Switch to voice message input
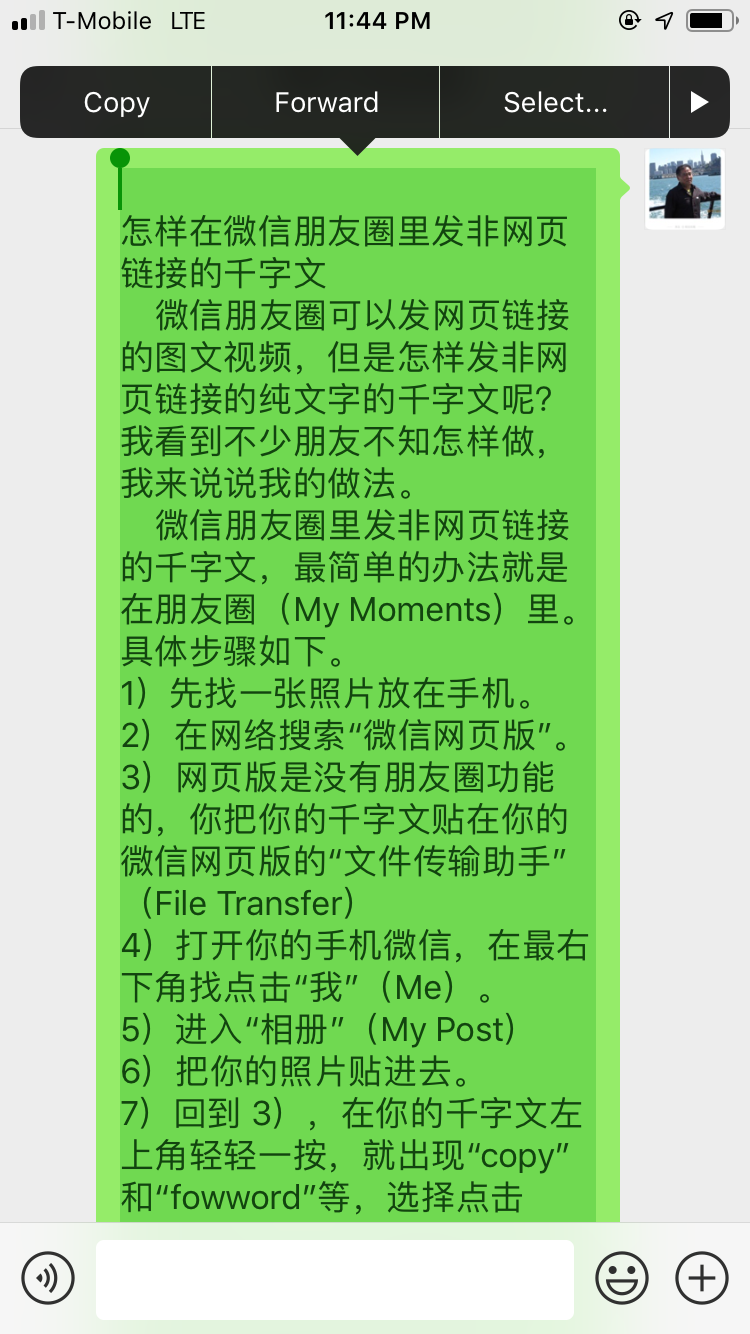750x1334 pixels. point(48,1278)
